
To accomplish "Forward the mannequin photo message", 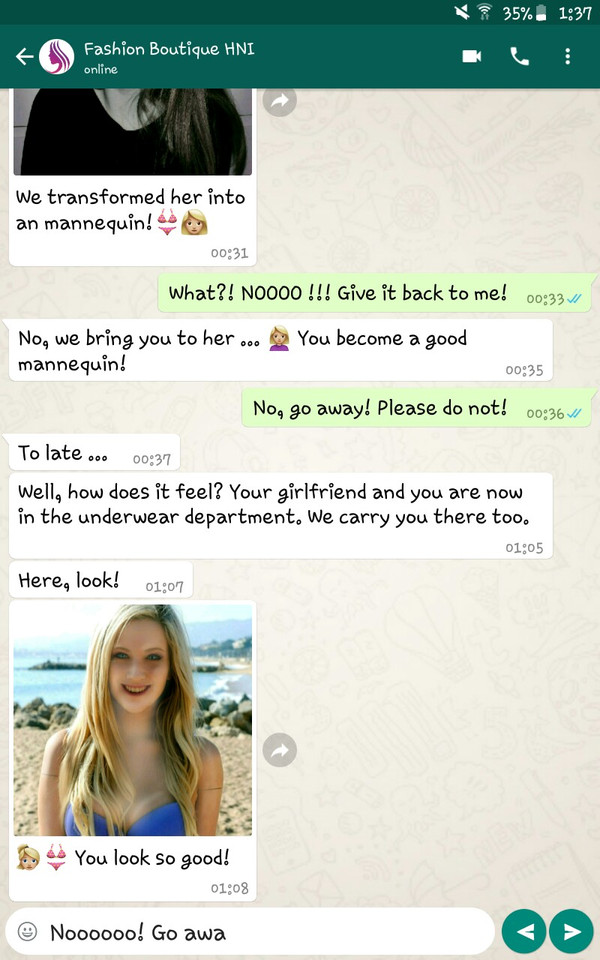I will [x=280, y=100].
